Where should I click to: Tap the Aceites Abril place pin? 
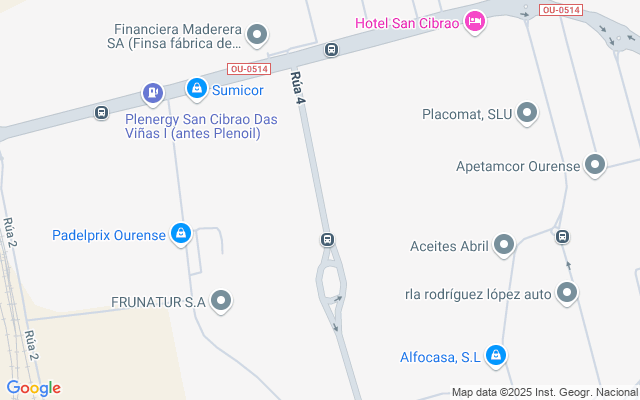504,245
